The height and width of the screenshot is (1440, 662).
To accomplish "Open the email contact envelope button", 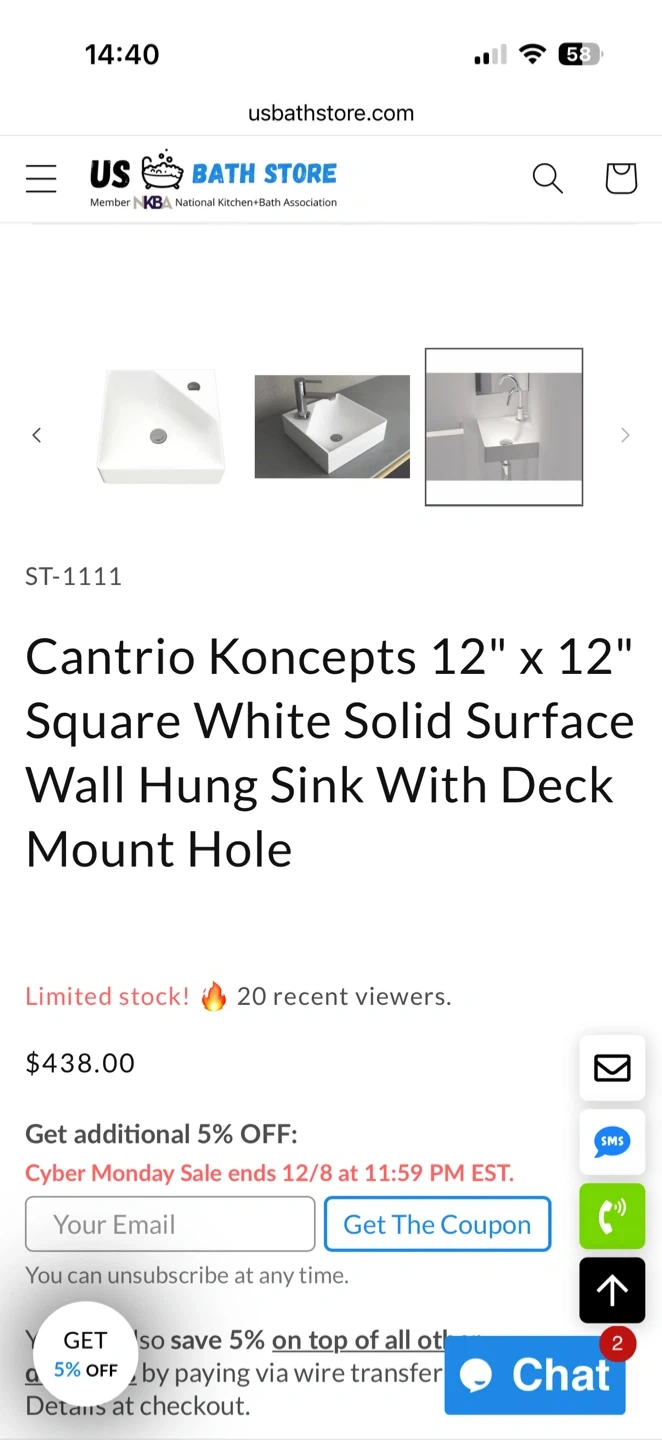I will (612, 1068).
